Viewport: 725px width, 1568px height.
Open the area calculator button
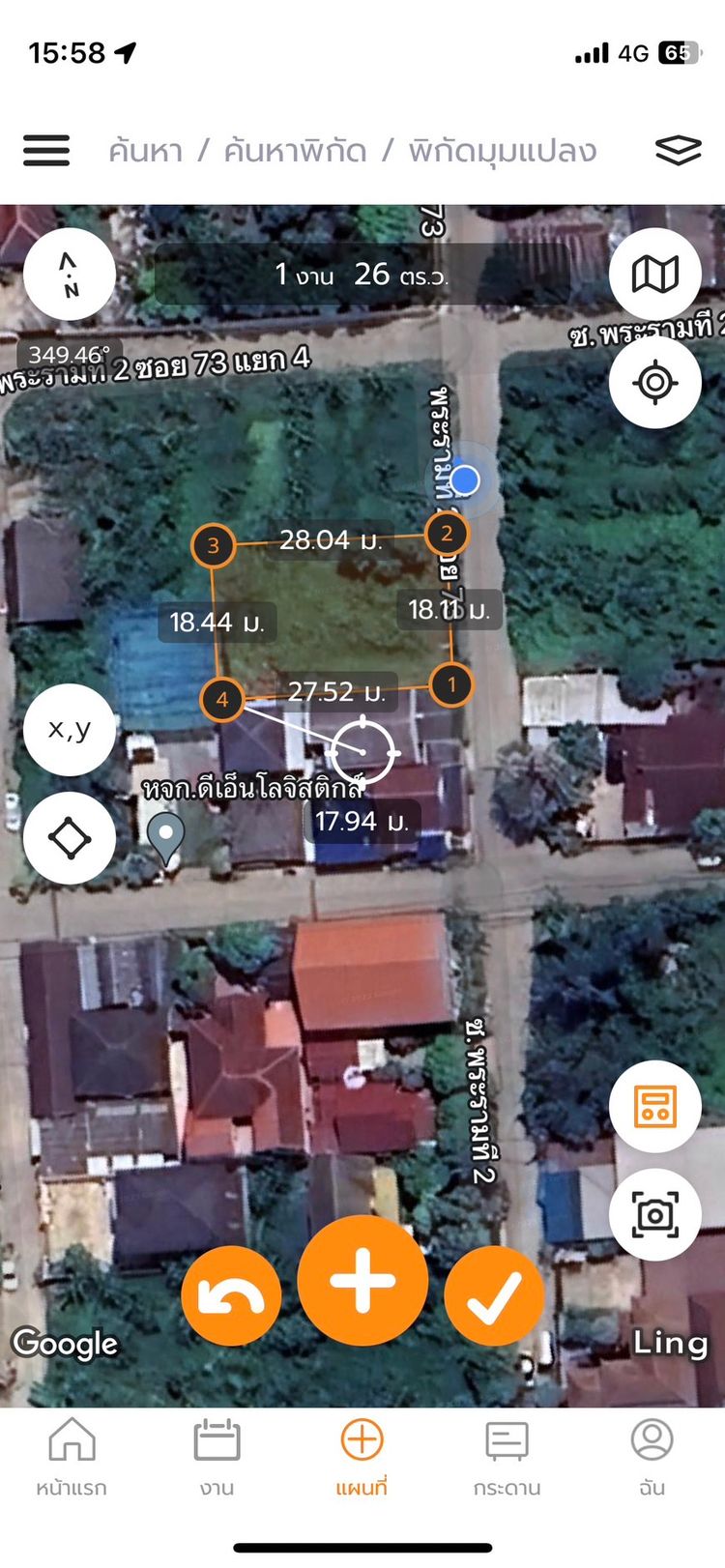point(654,1106)
